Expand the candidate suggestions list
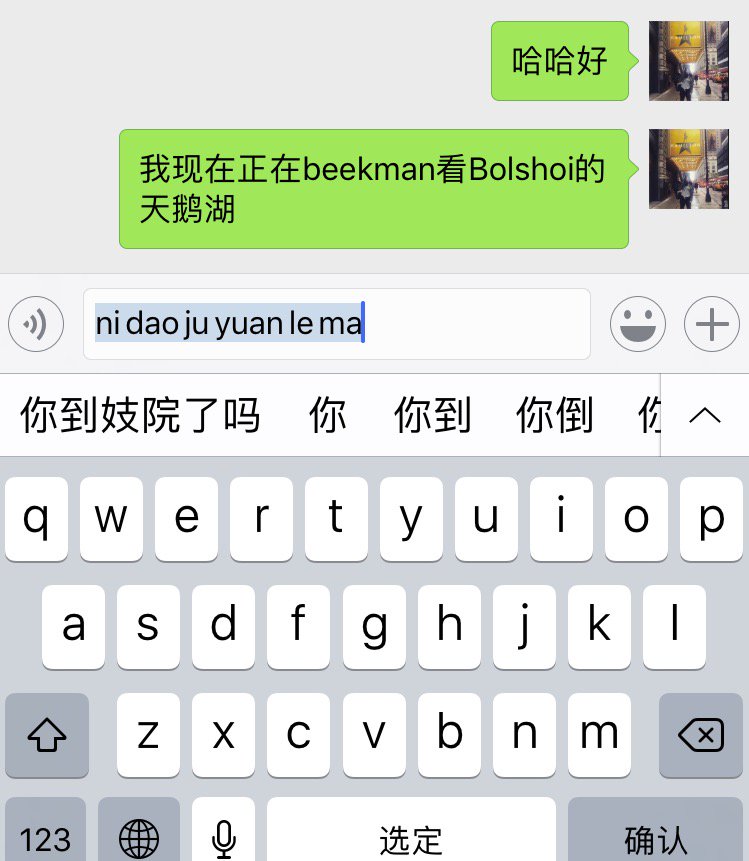749x861 pixels. tap(705, 416)
